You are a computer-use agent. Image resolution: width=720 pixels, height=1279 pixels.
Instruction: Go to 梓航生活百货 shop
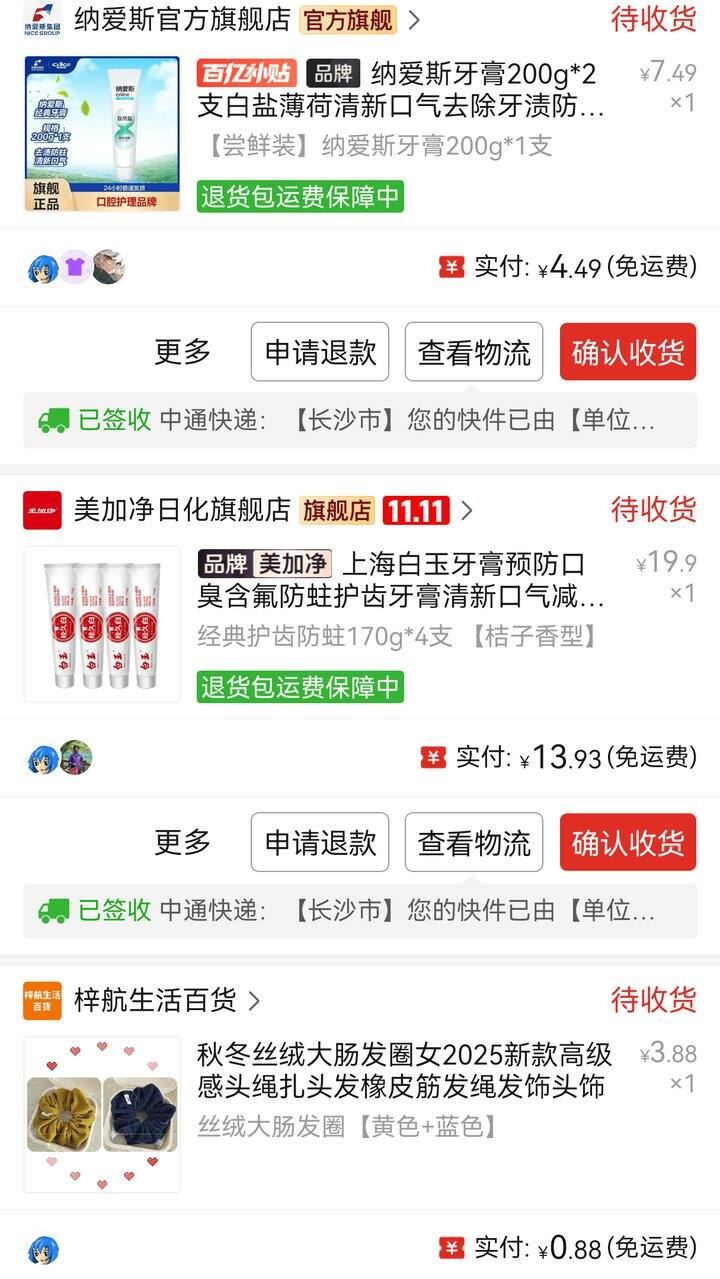coord(155,1000)
